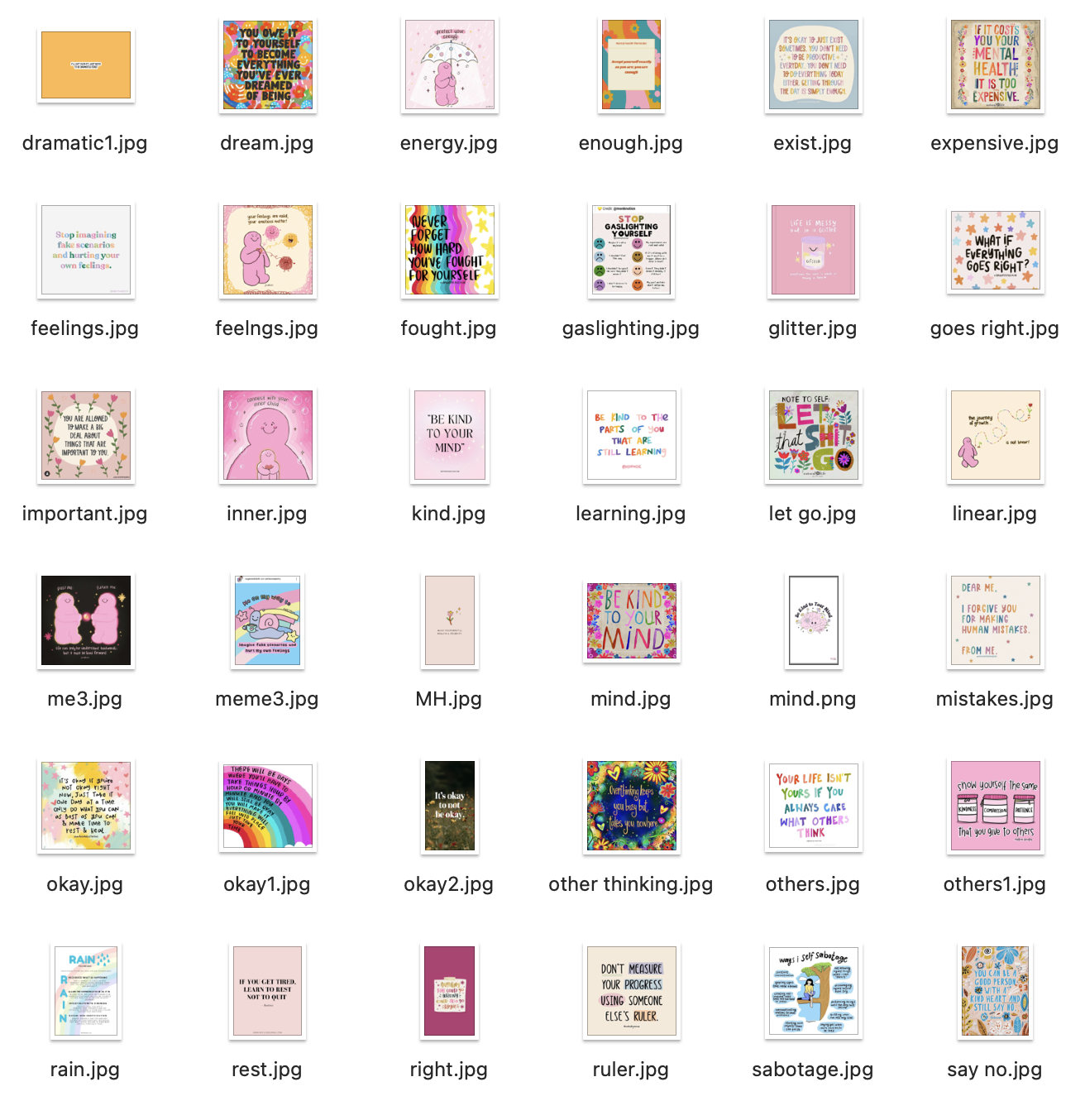
Task: Open others1.jpg thumbnail
Action: [996, 806]
